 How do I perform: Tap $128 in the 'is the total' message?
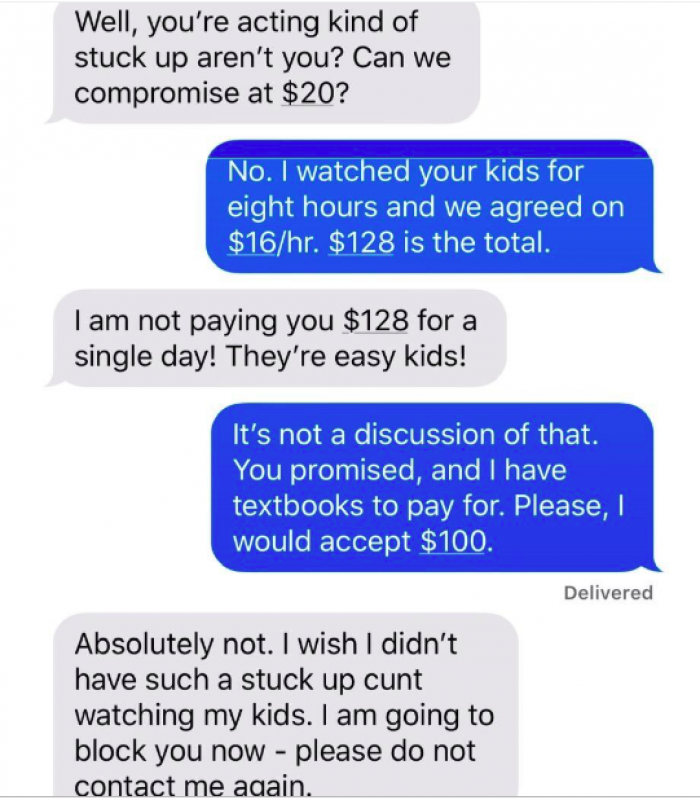pos(361,243)
